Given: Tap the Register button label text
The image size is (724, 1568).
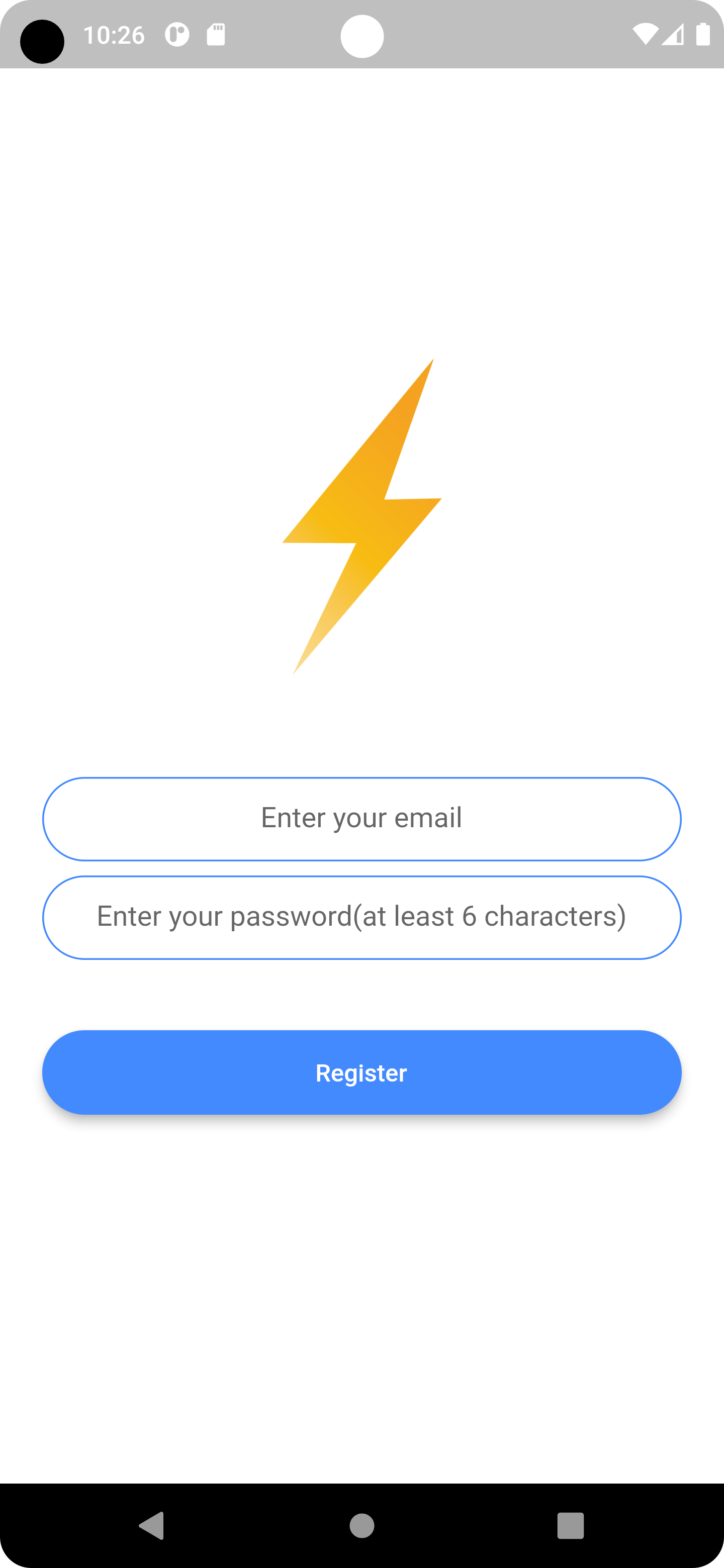Looking at the screenshot, I should (361, 1072).
